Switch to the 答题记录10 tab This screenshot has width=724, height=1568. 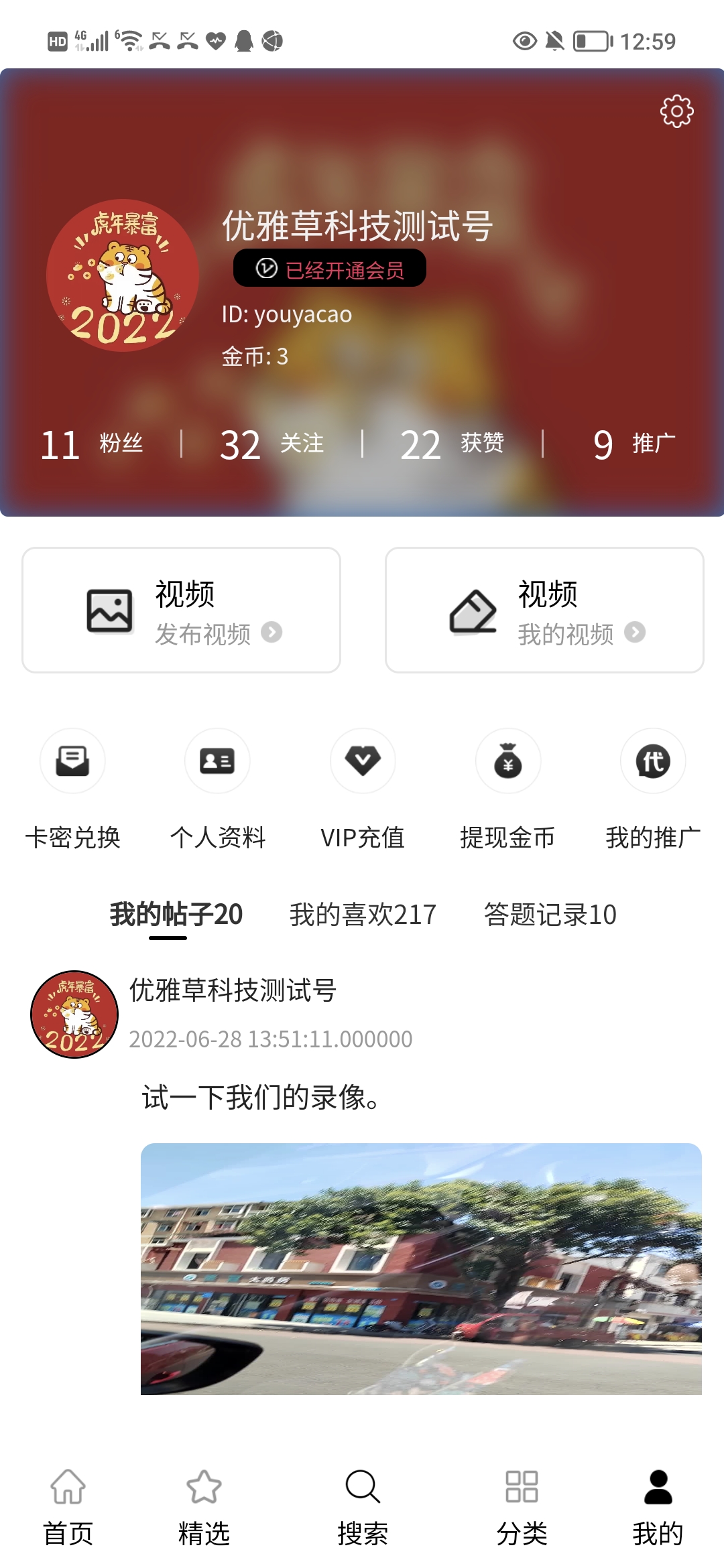(548, 915)
